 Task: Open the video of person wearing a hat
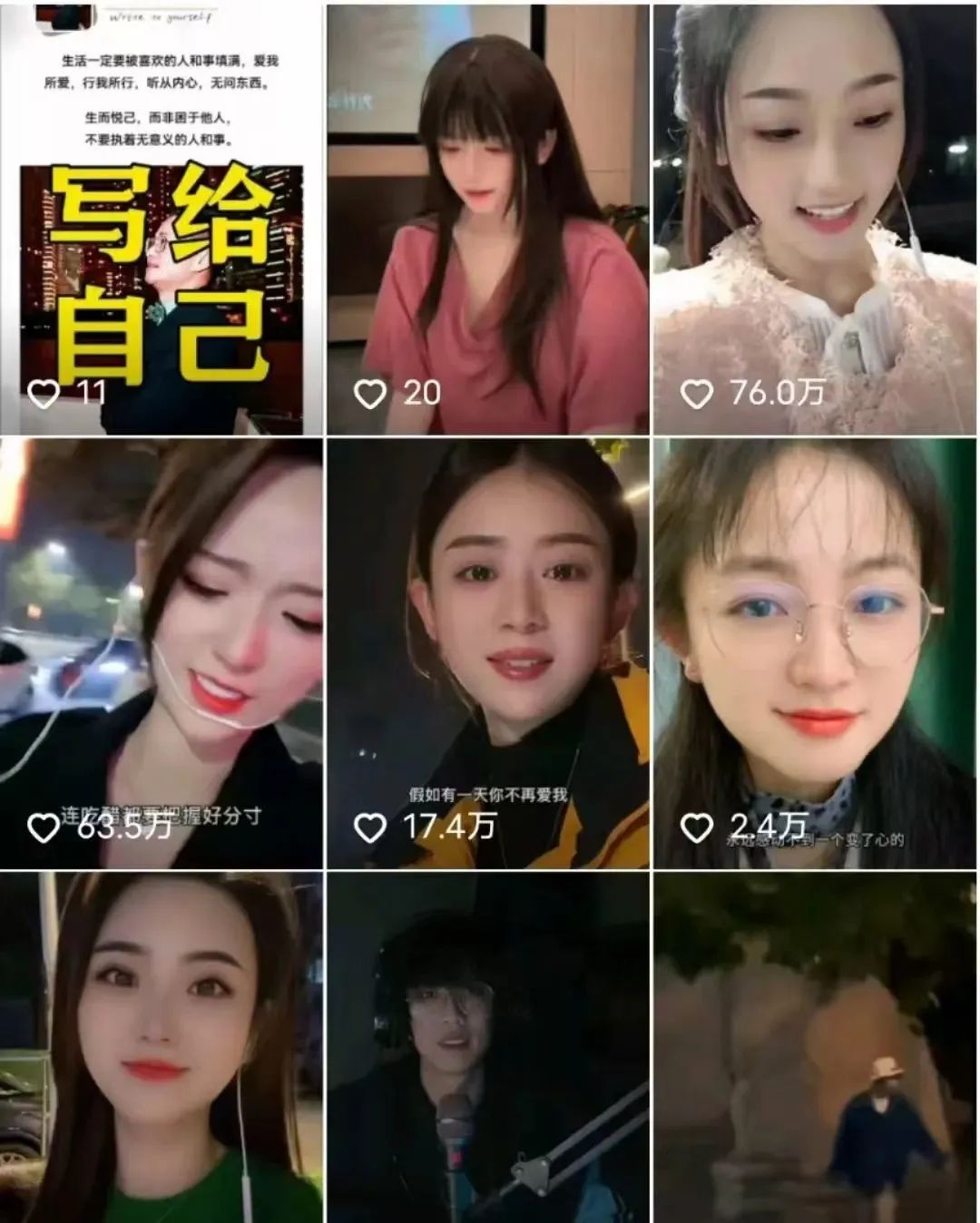coord(816,1048)
